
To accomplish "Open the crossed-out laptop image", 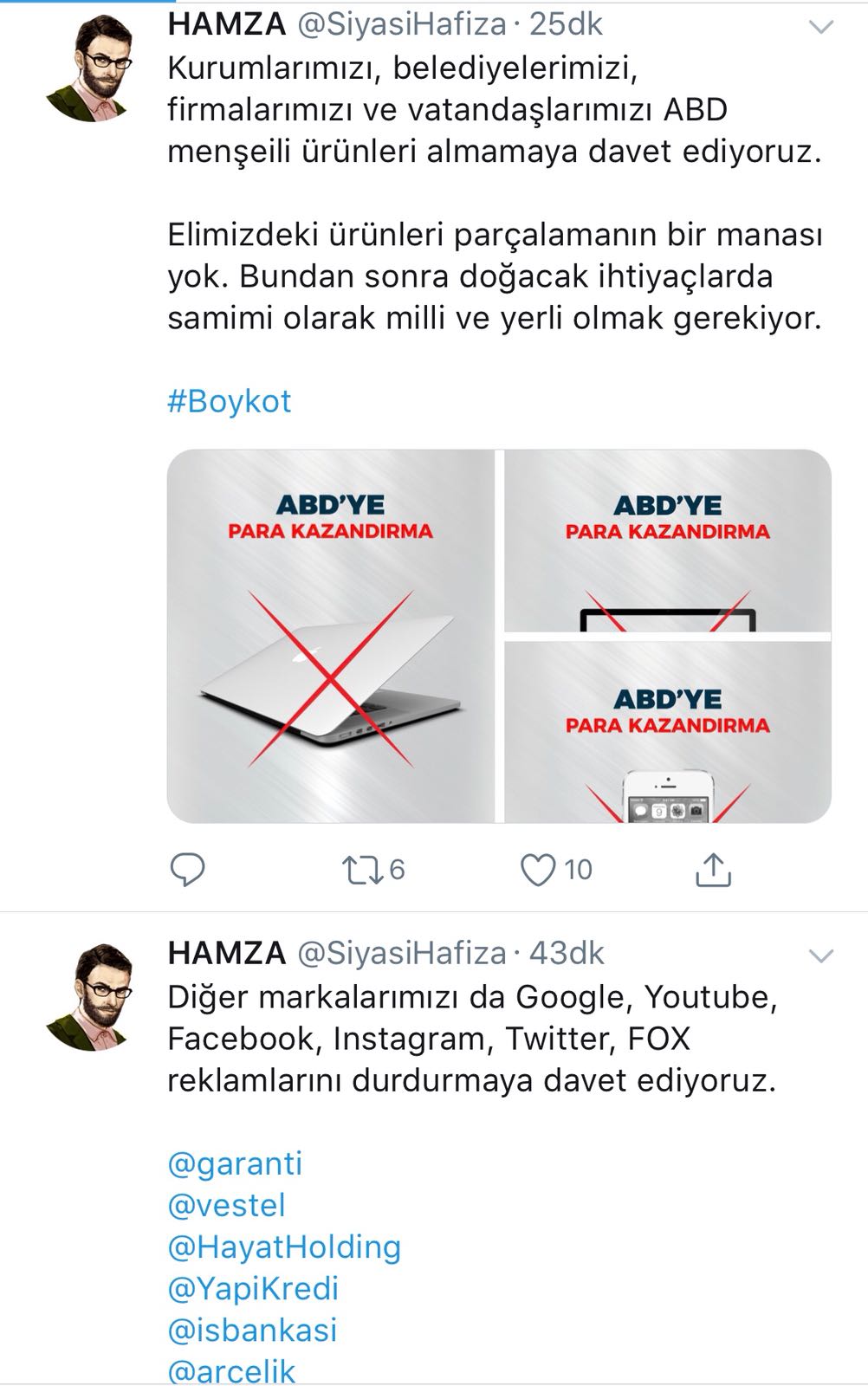I will pyautogui.click(x=330, y=637).
